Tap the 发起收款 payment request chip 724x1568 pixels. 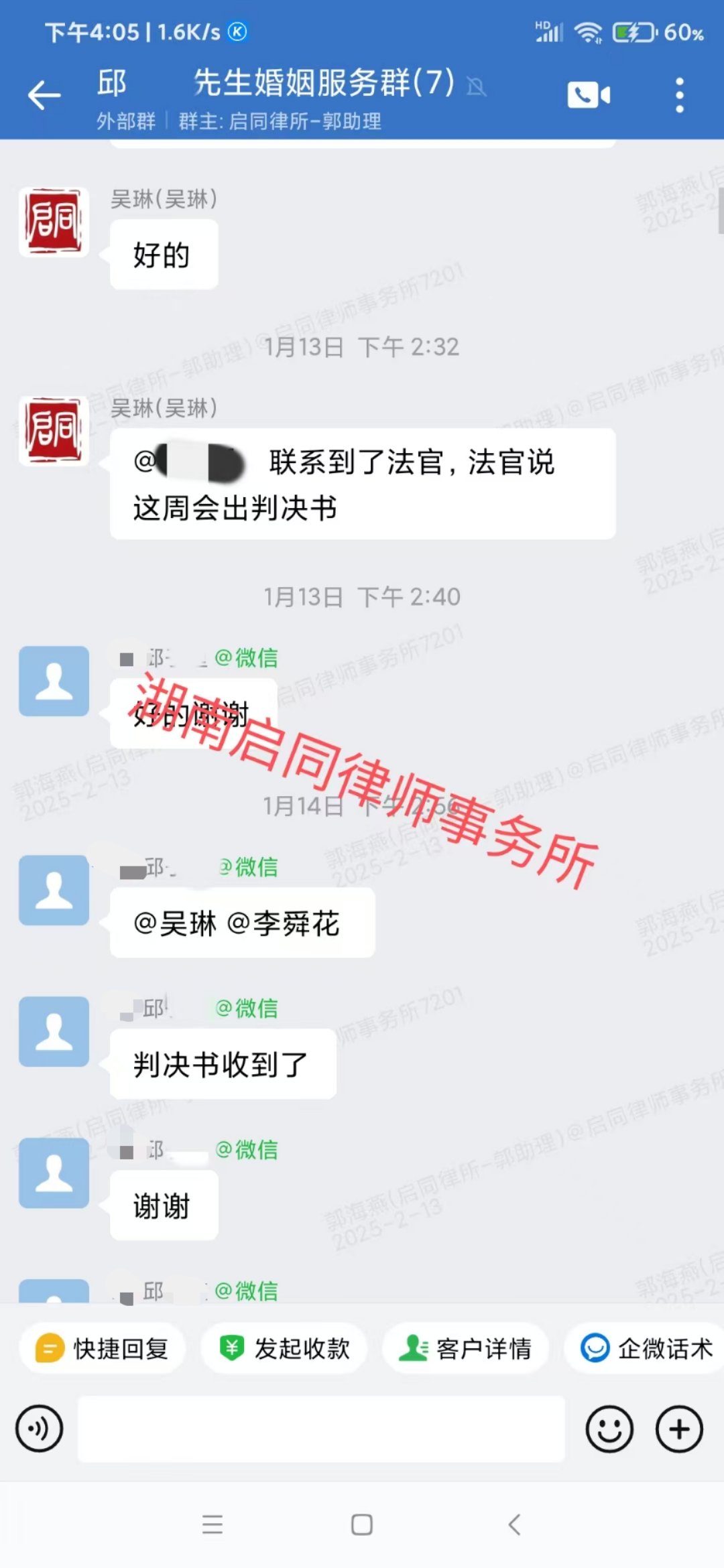285,1348
